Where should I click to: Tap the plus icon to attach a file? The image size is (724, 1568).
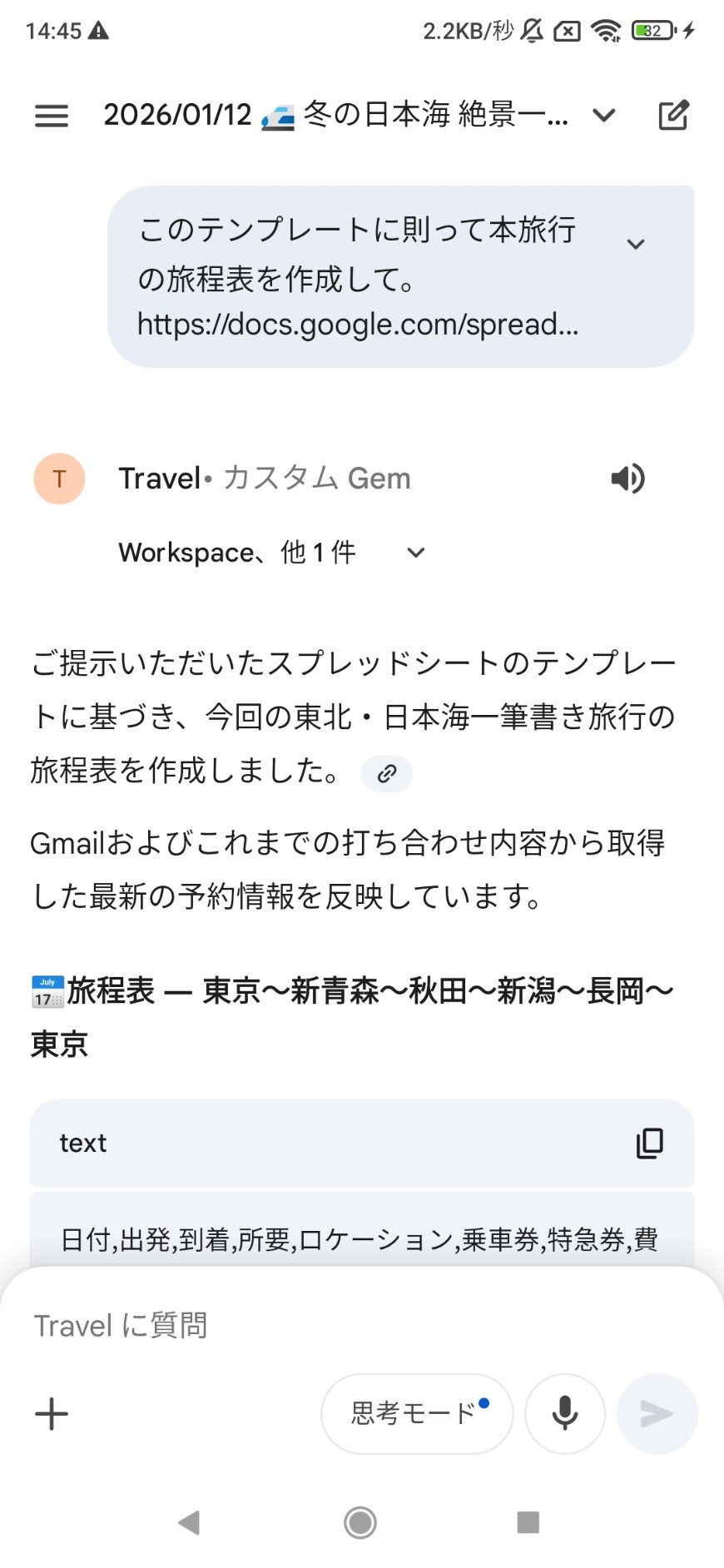pyautogui.click(x=52, y=1413)
